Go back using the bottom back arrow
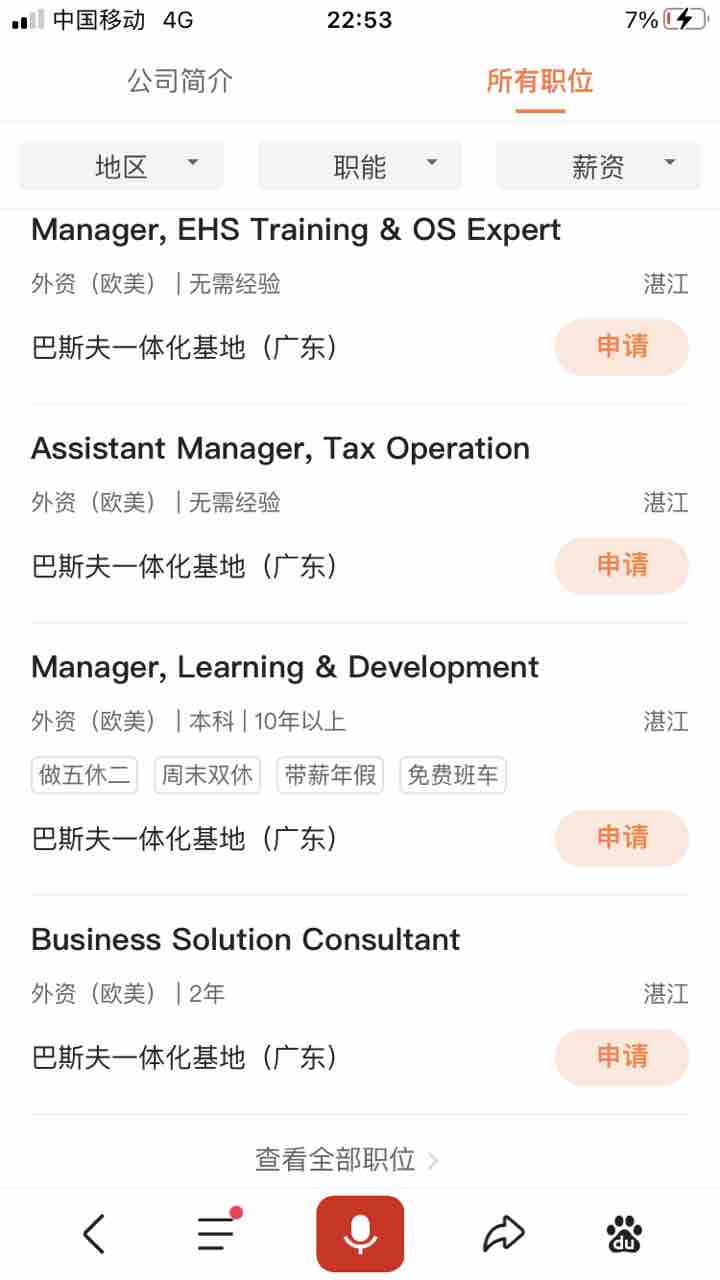720x1280 pixels. (94, 1234)
